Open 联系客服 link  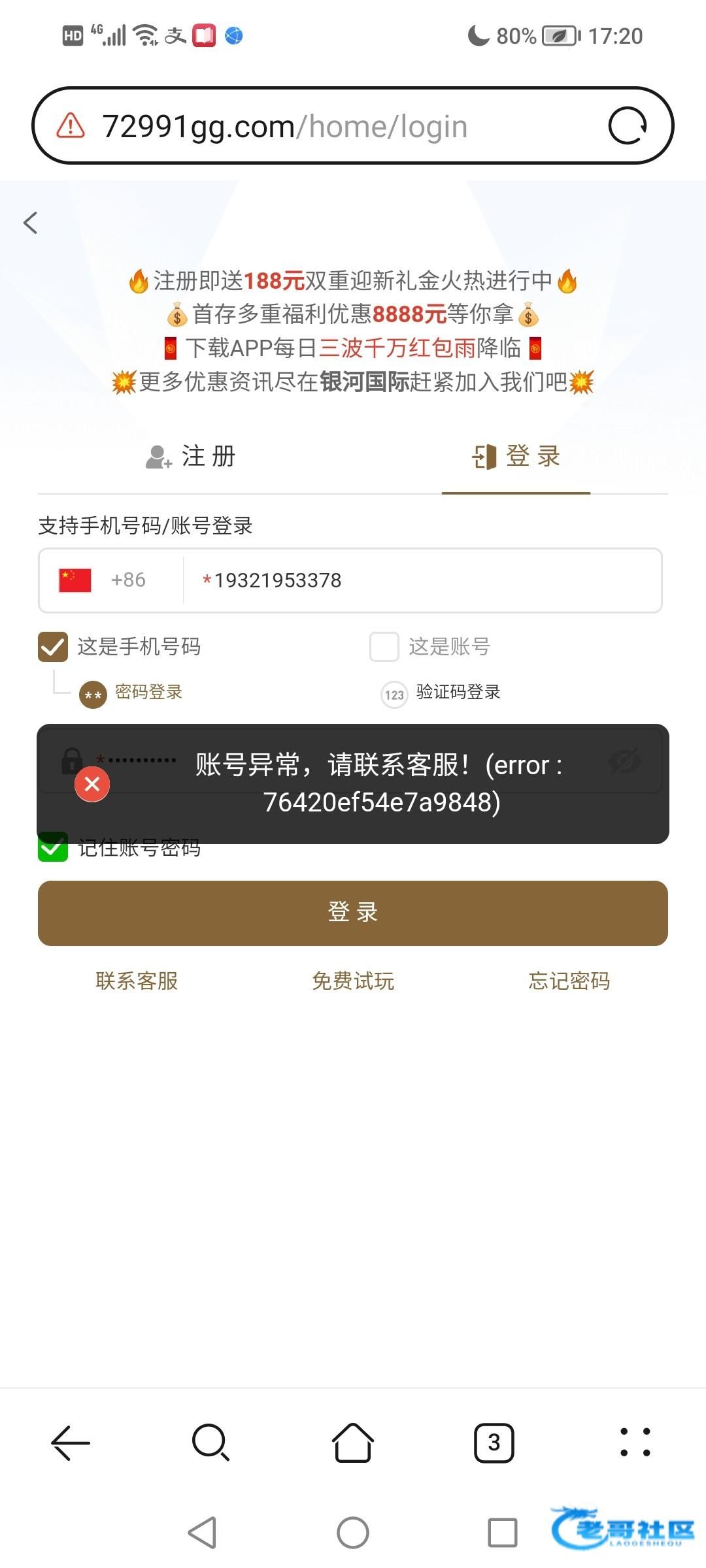click(x=137, y=981)
